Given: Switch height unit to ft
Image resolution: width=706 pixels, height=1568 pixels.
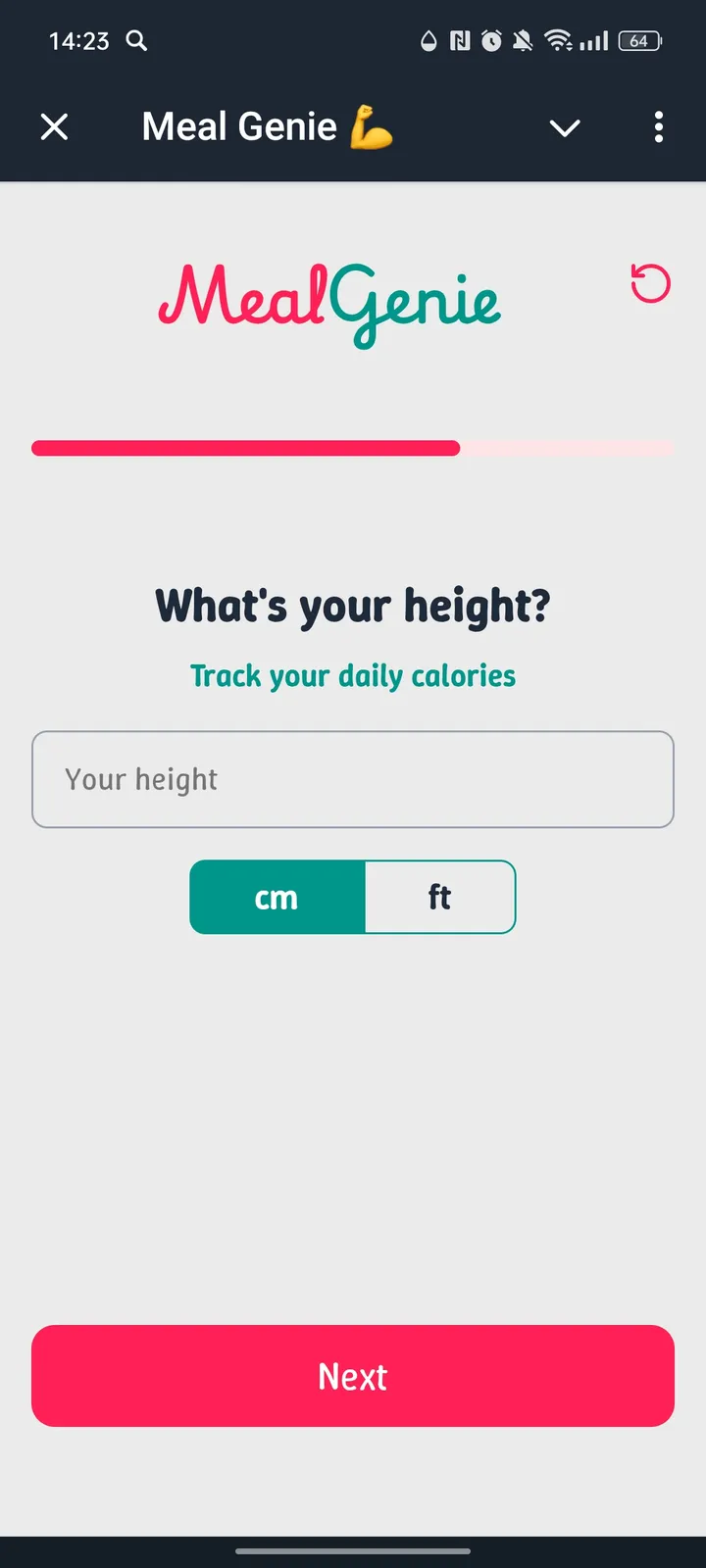Looking at the screenshot, I should click(439, 898).
